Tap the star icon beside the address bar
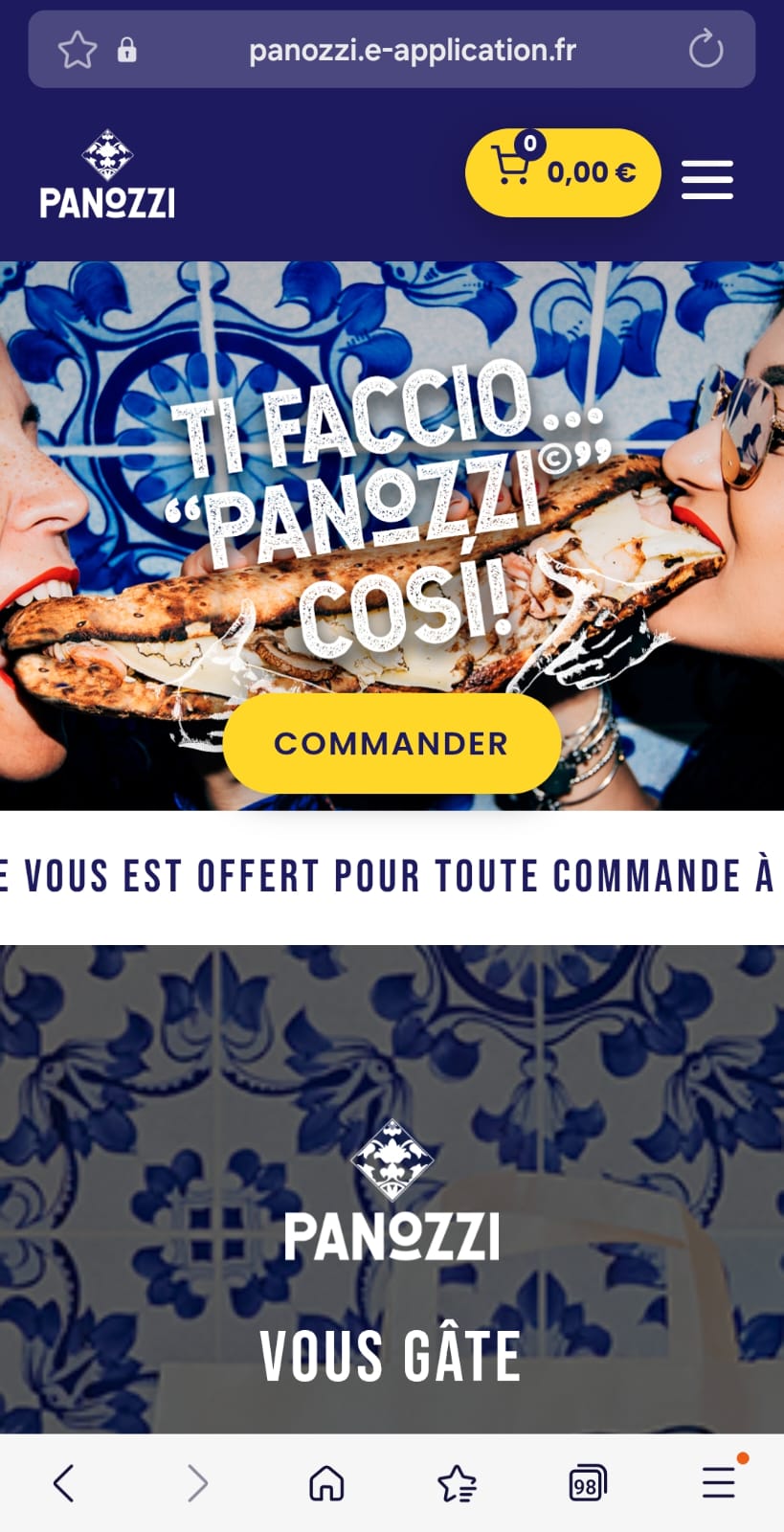 [x=78, y=50]
